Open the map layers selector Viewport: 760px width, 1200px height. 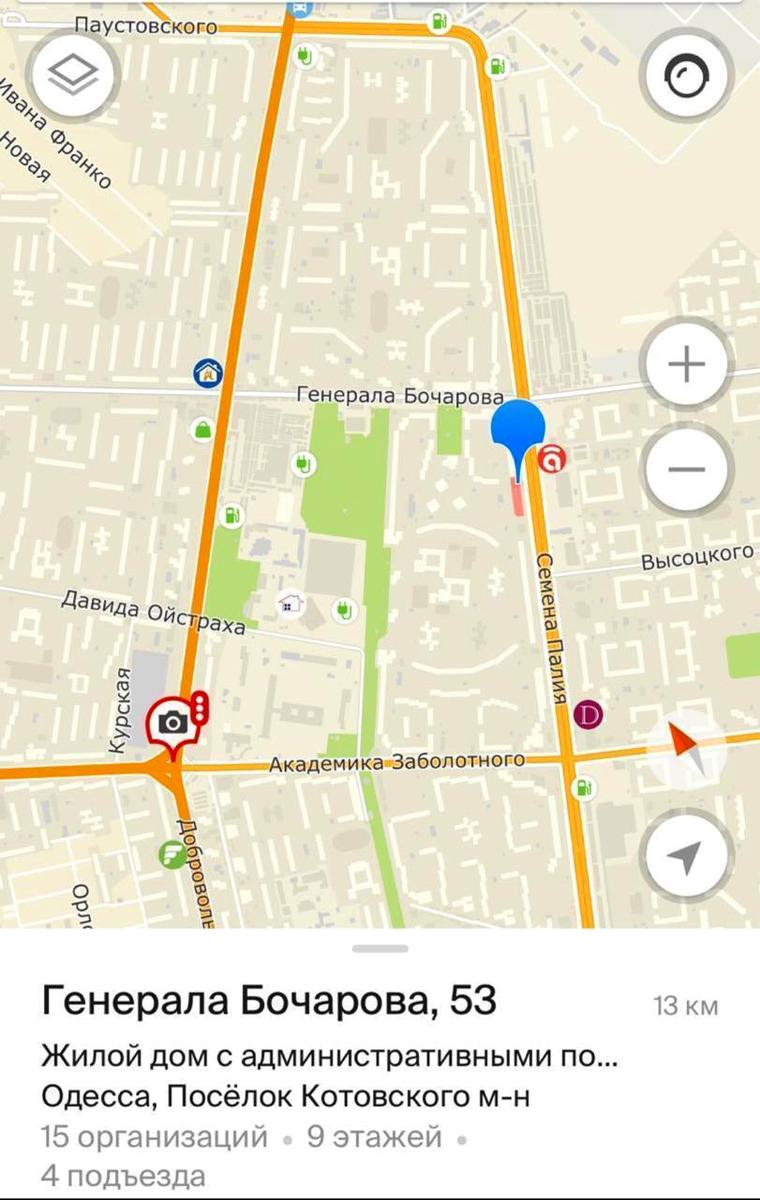(74, 77)
